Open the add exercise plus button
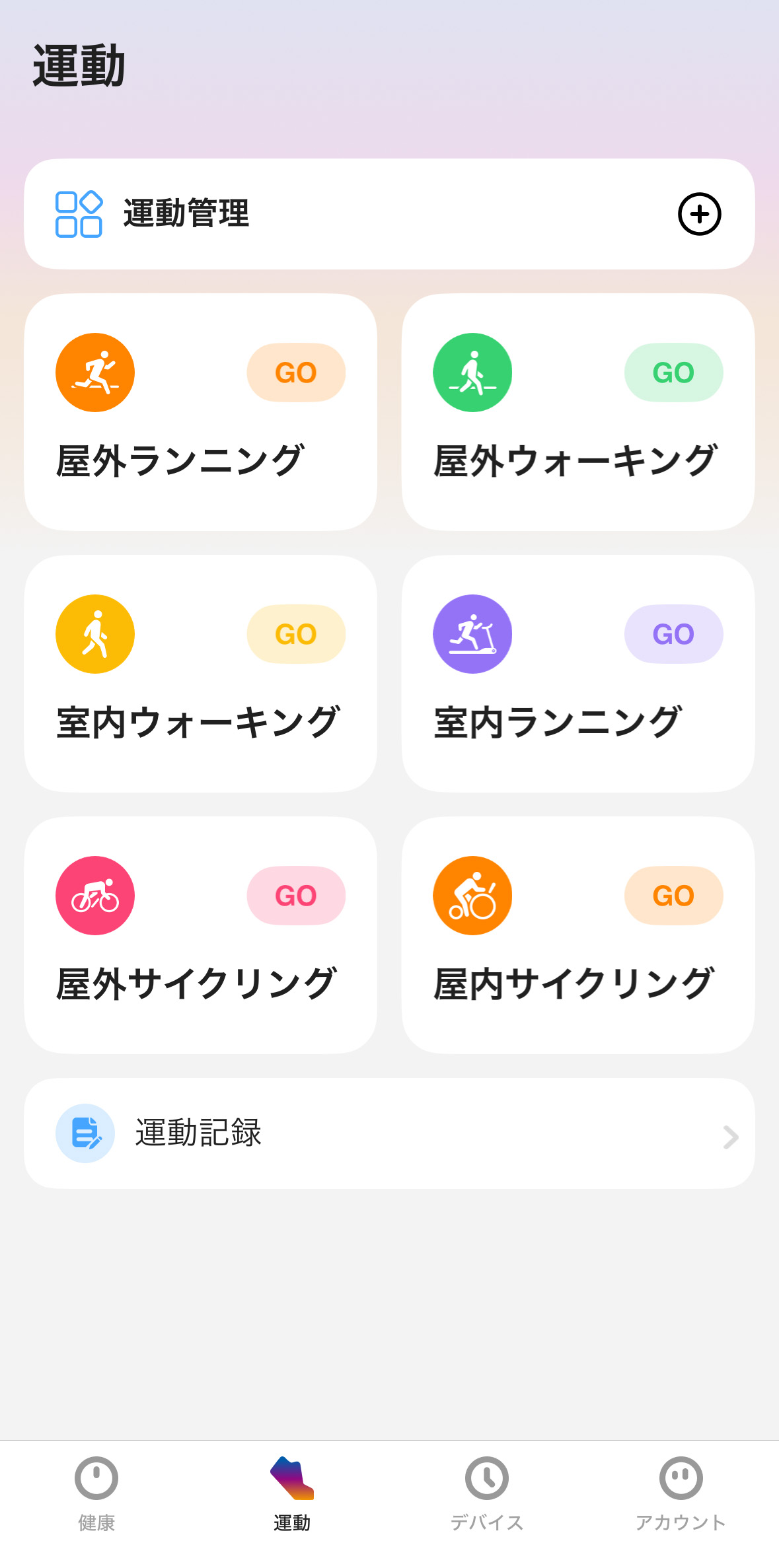Viewport: 779px width, 1568px height. pyautogui.click(x=700, y=215)
